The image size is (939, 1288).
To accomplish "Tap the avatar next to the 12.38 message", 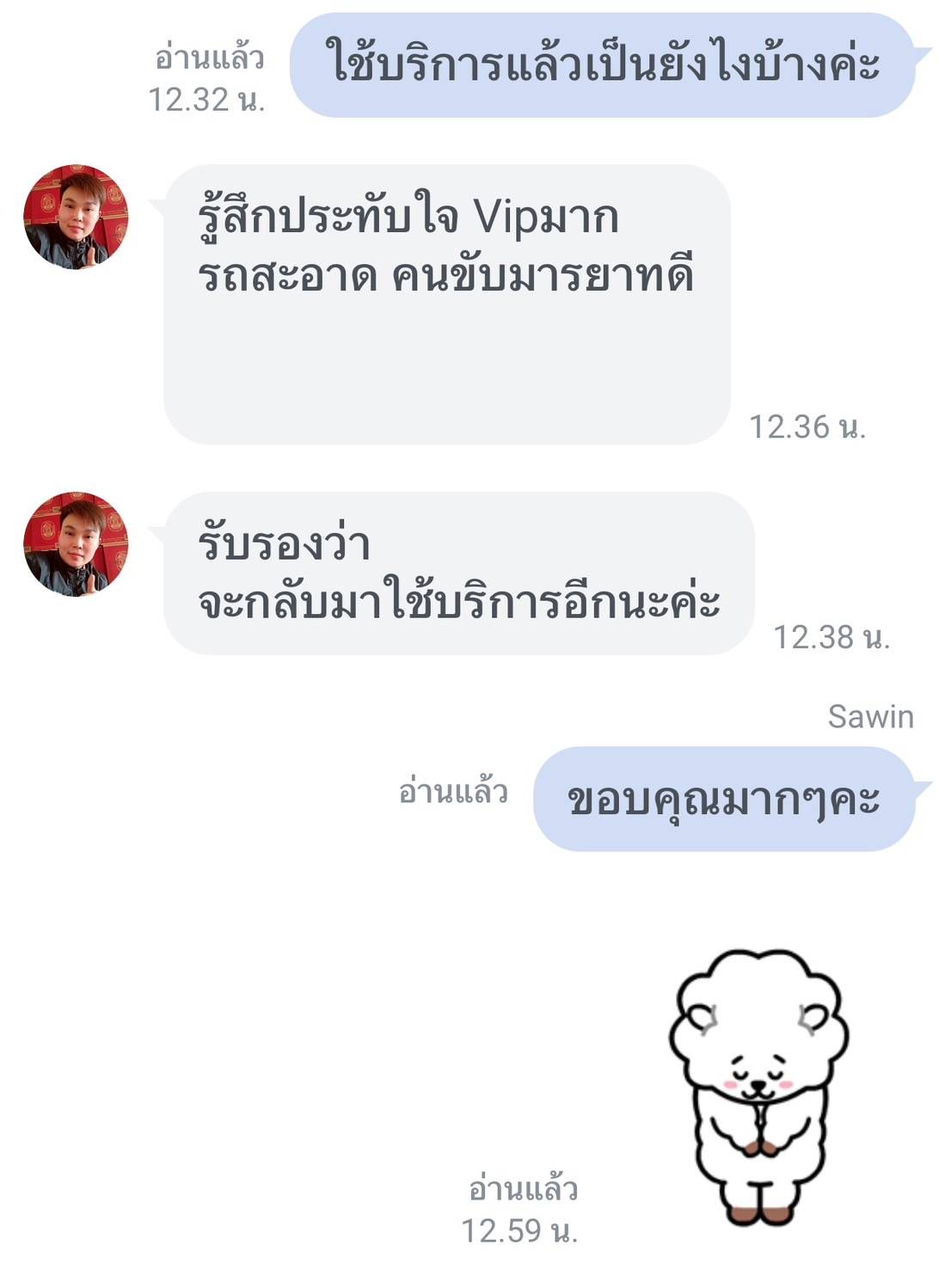I will 76,544.
